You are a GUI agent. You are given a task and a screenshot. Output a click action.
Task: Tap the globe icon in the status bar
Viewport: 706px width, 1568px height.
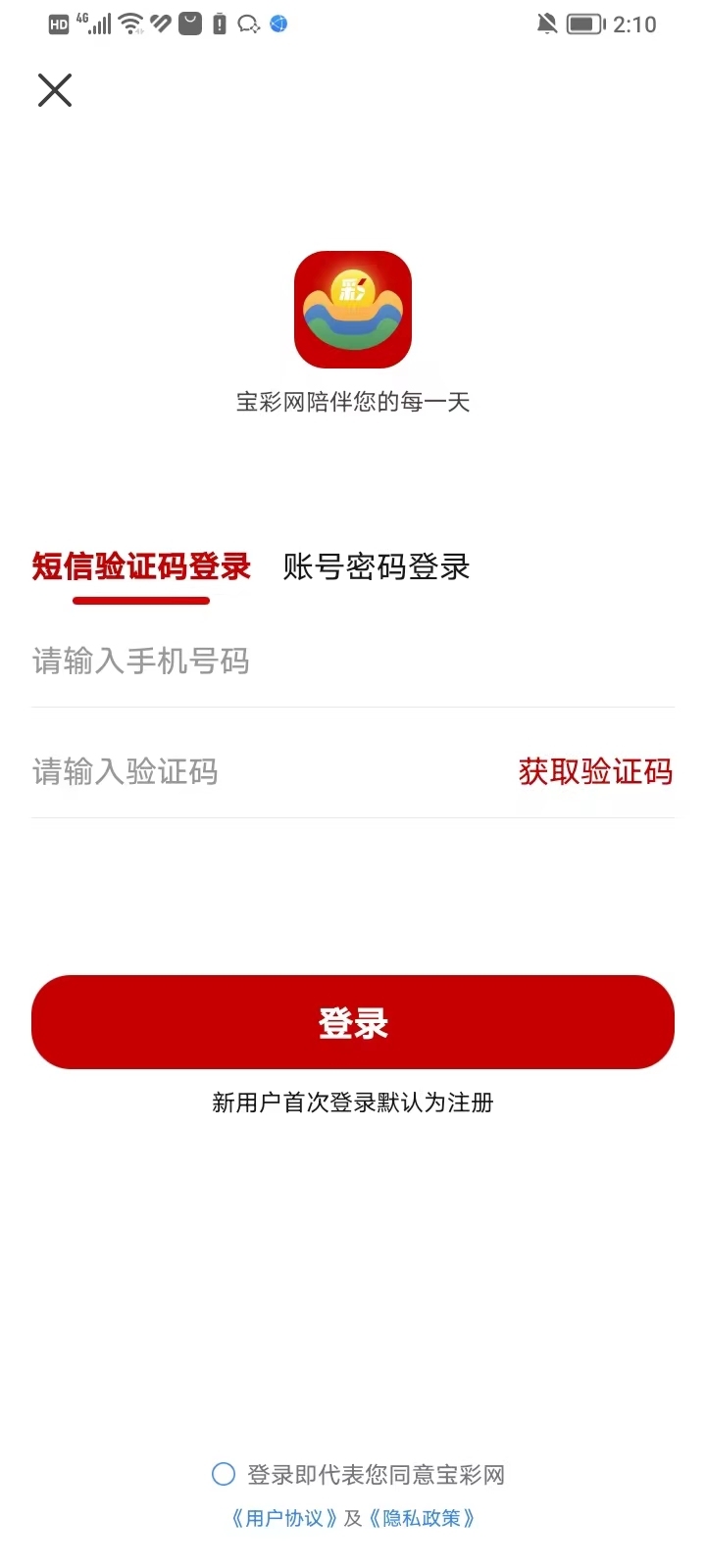pos(277,24)
